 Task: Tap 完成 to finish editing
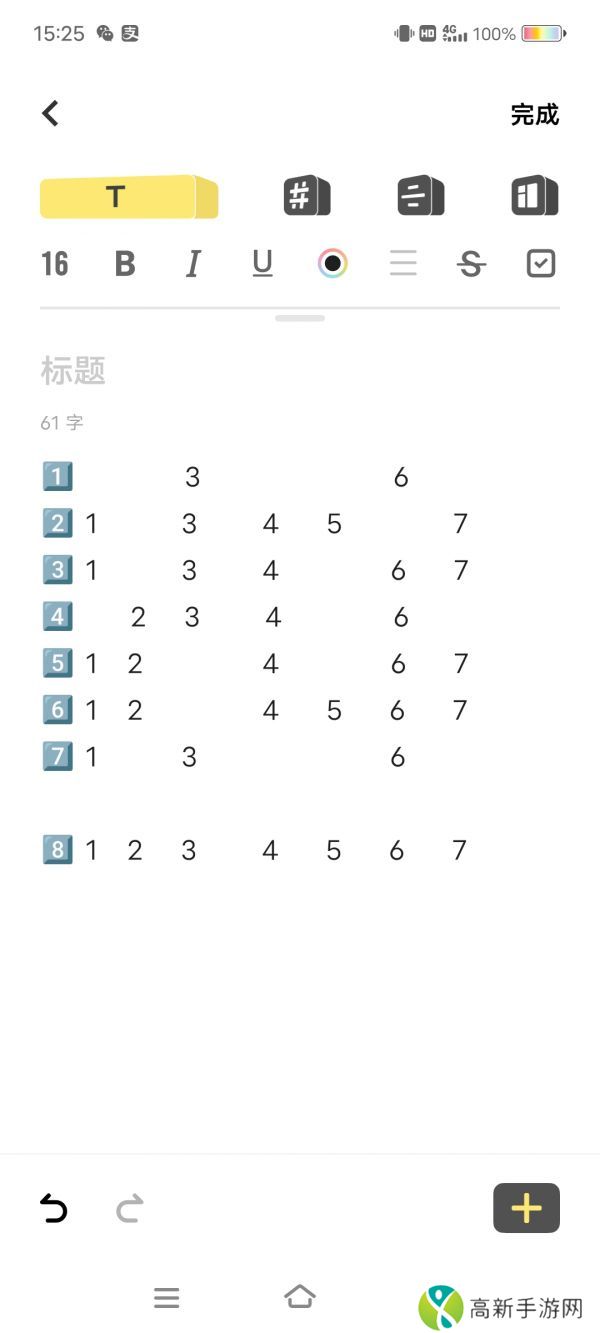coord(534,115)
